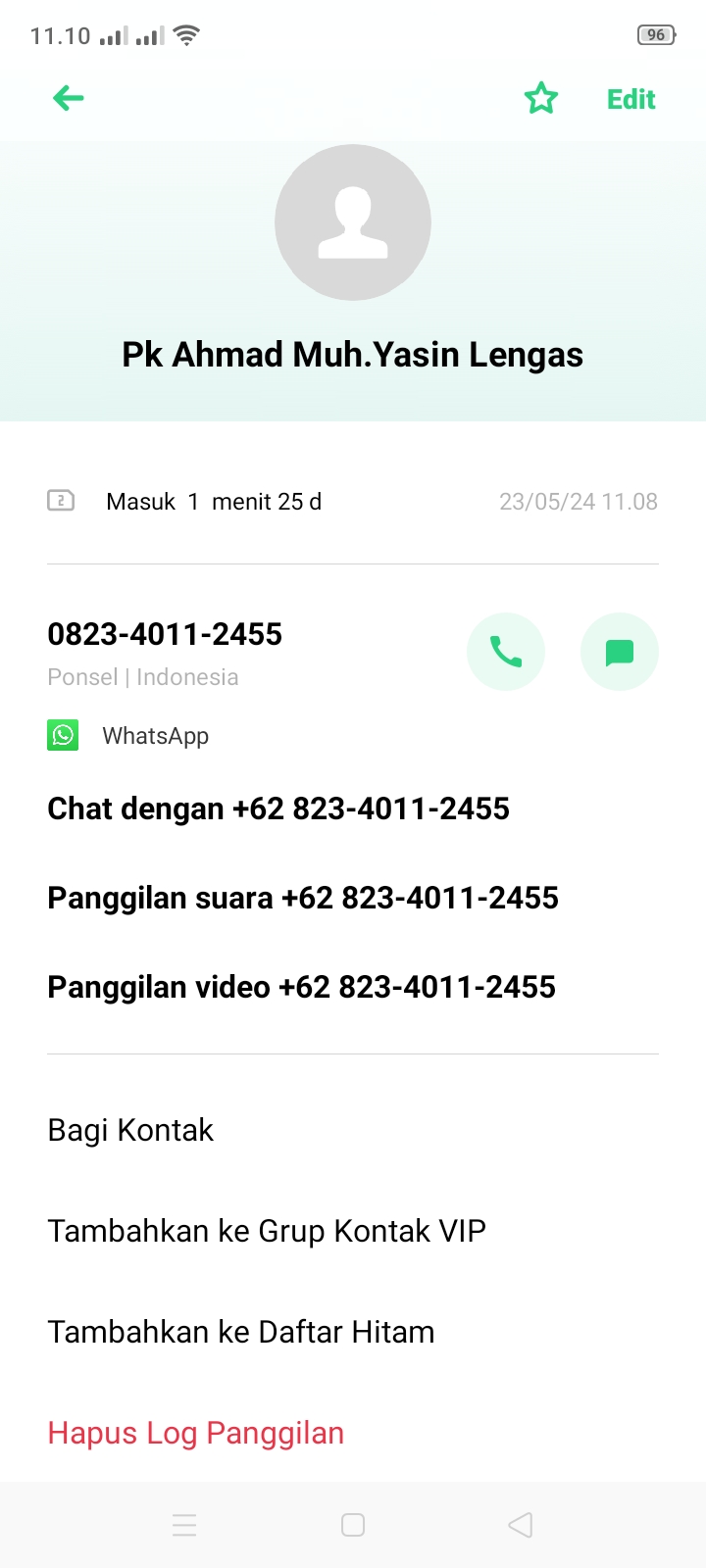Start WhatsApp voice call (Panggilan suara)
This screenshot has width=706, height=1568.
tap(303, 898)
